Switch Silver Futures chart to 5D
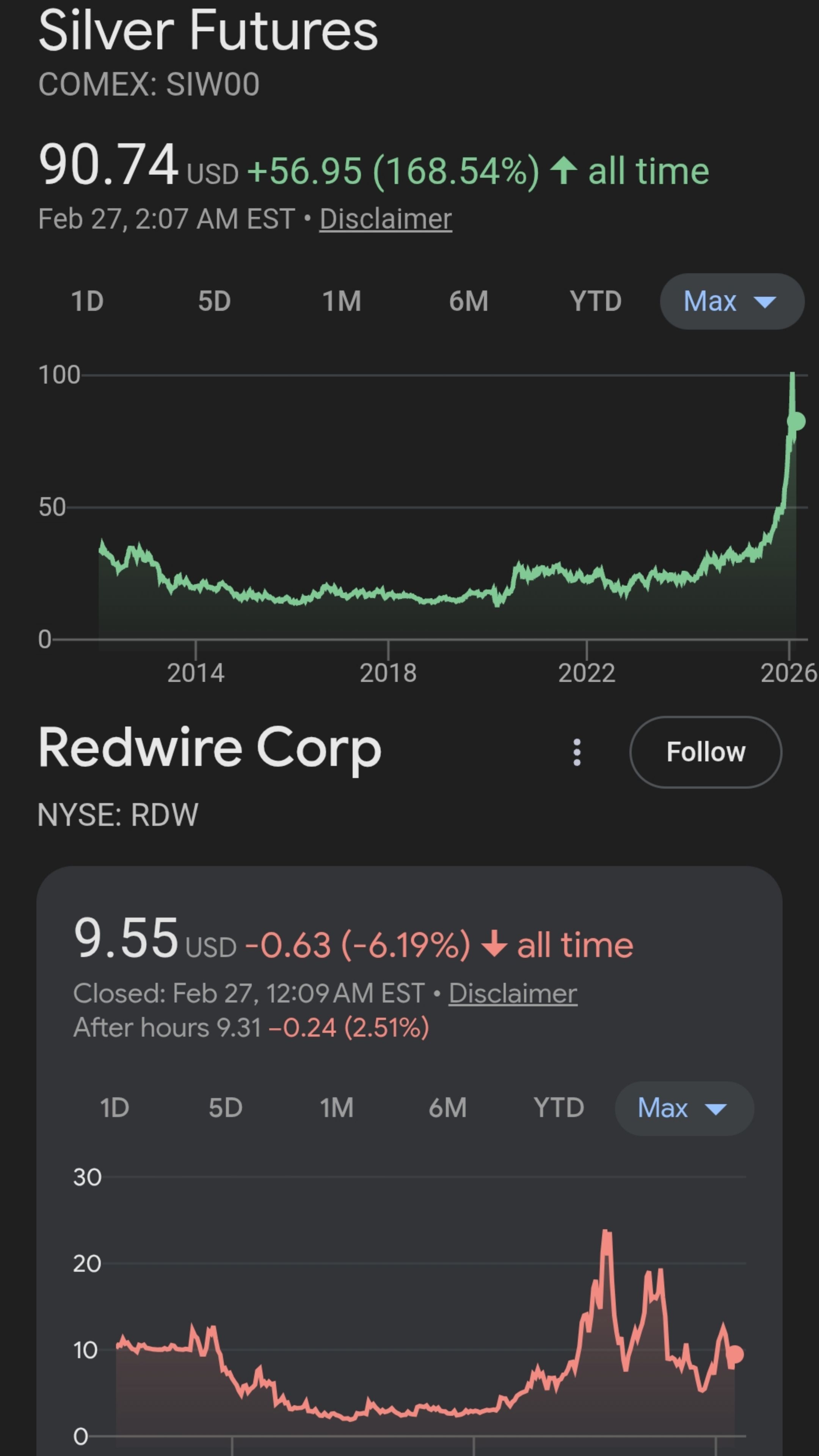This screenshot has width=819, height=1456. tap(214, 301)
